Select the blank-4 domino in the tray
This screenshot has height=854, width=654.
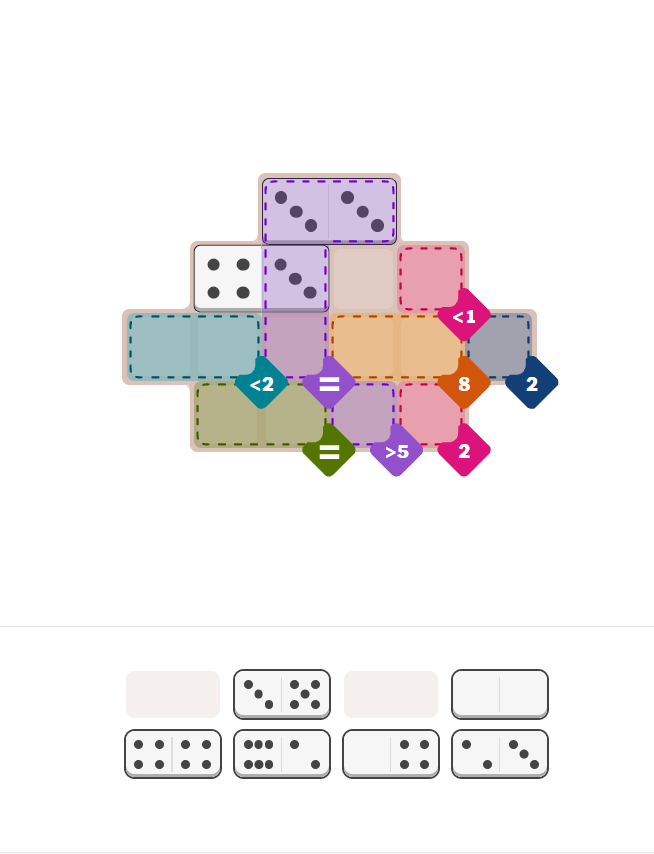pos(391,754)
